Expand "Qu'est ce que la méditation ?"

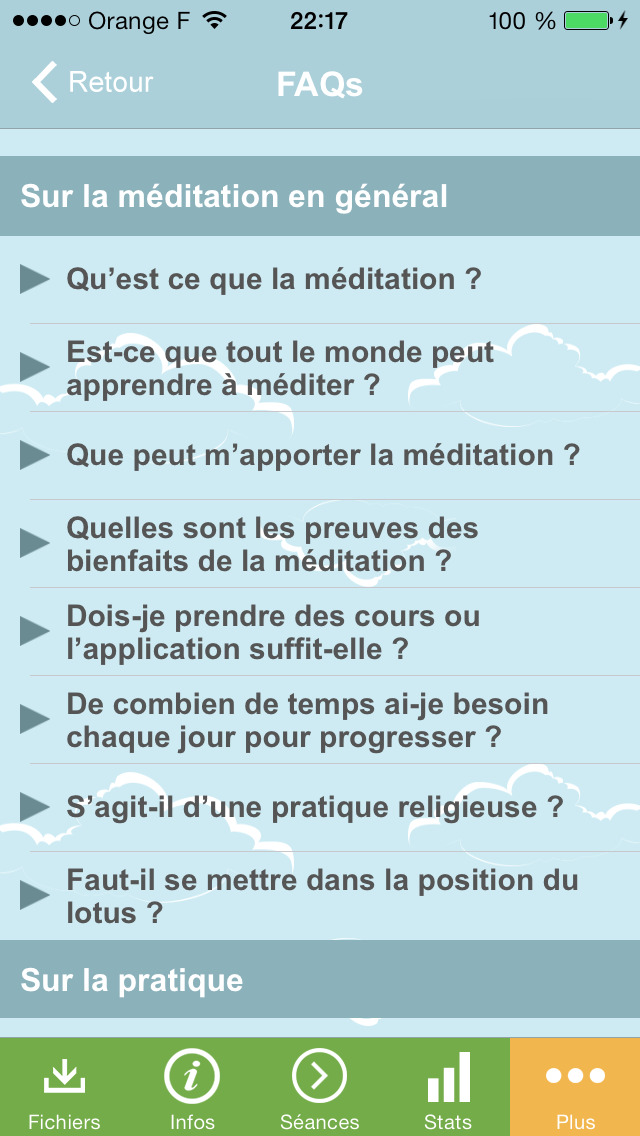coord(274,279)
